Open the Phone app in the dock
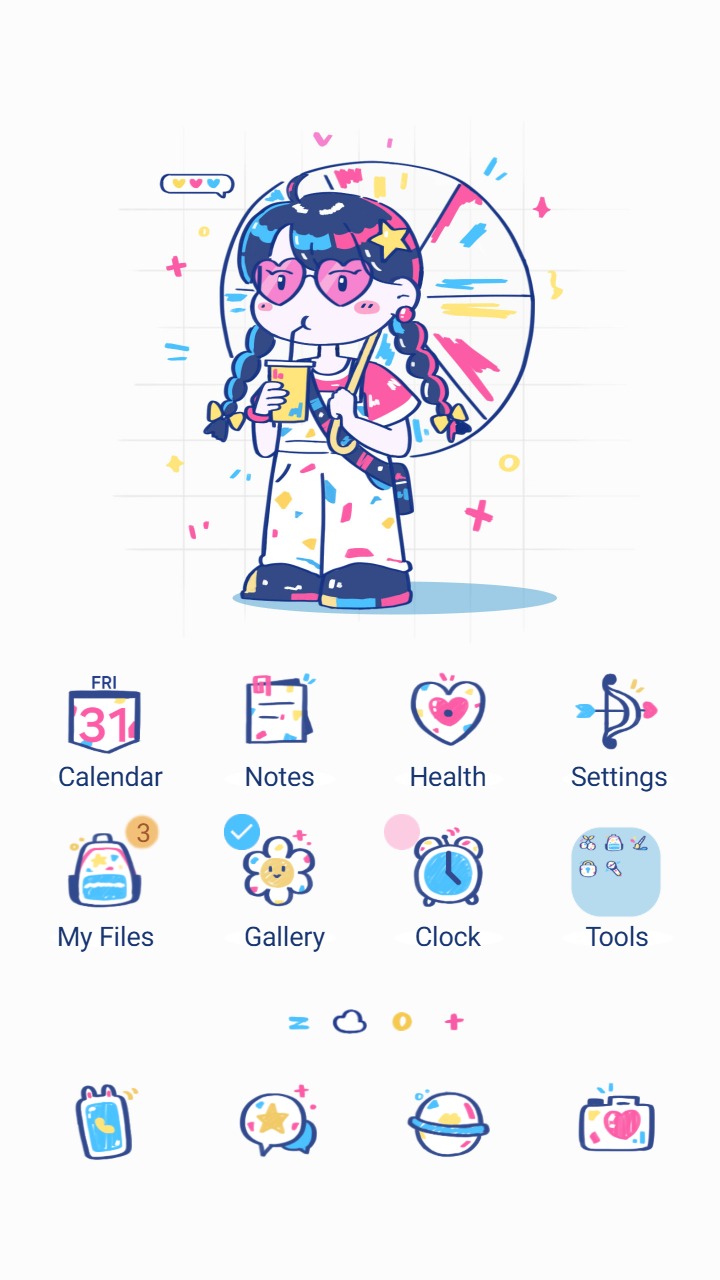 point(103,1122)
